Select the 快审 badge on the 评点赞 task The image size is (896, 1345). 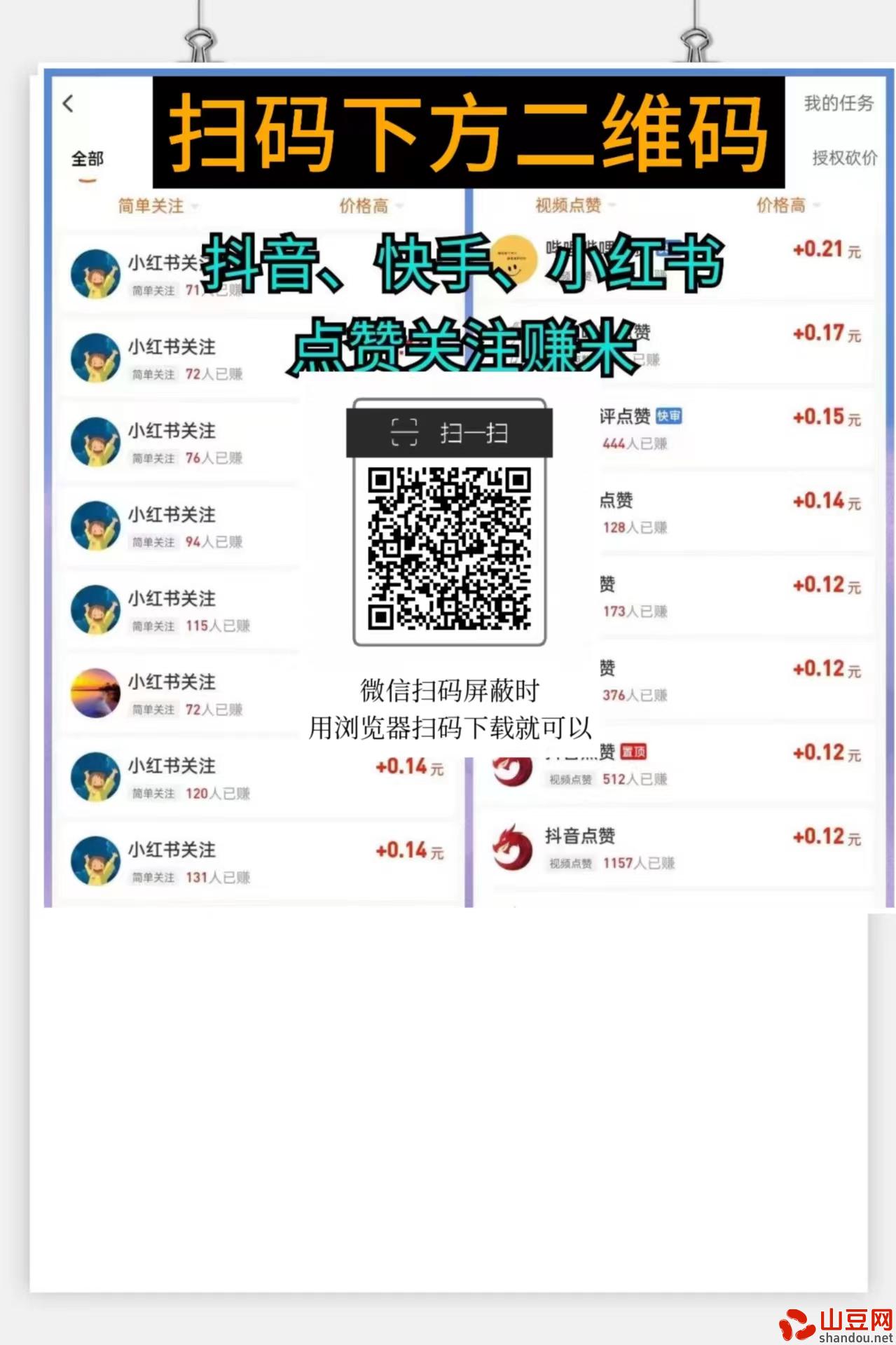coord(670,418)
